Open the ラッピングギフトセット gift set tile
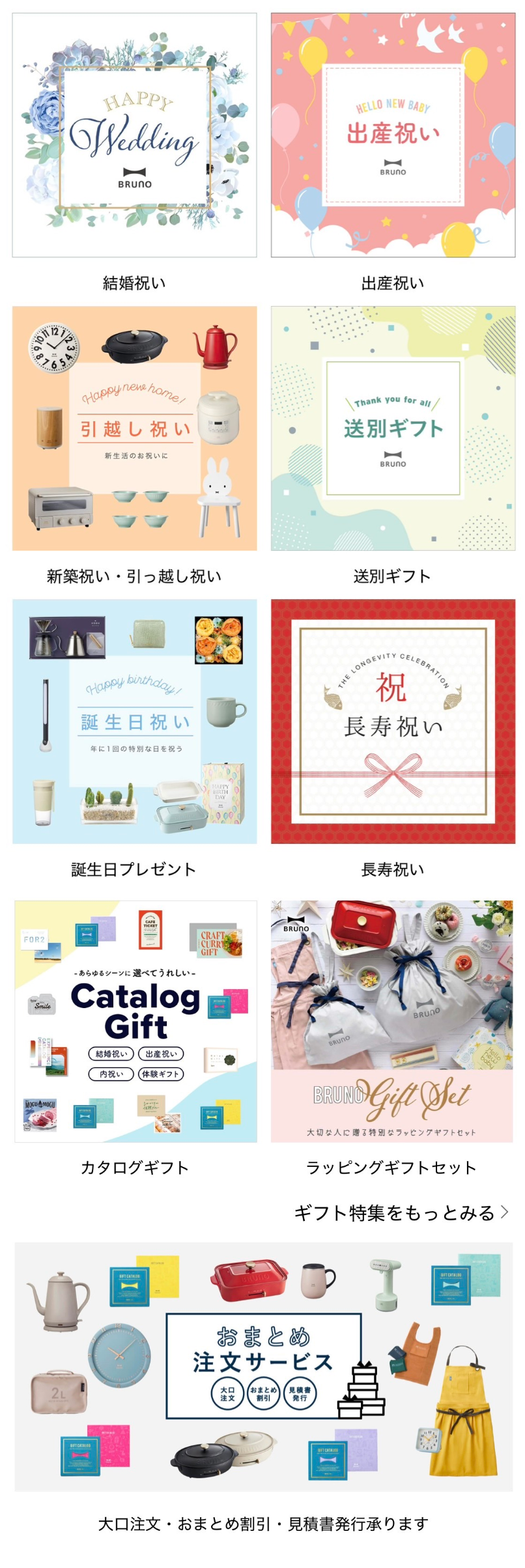The image size is (525, 1568). pos(391,1021)
